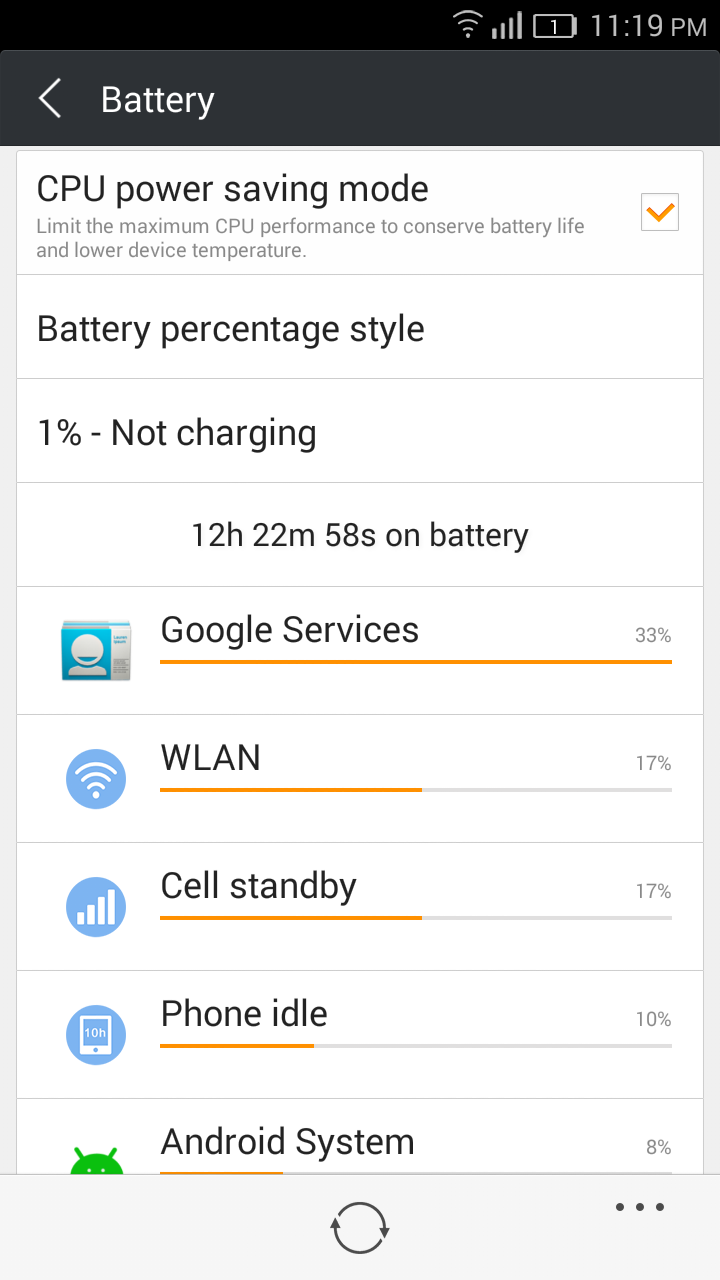Open the three-dot overflow menu

640,1207
